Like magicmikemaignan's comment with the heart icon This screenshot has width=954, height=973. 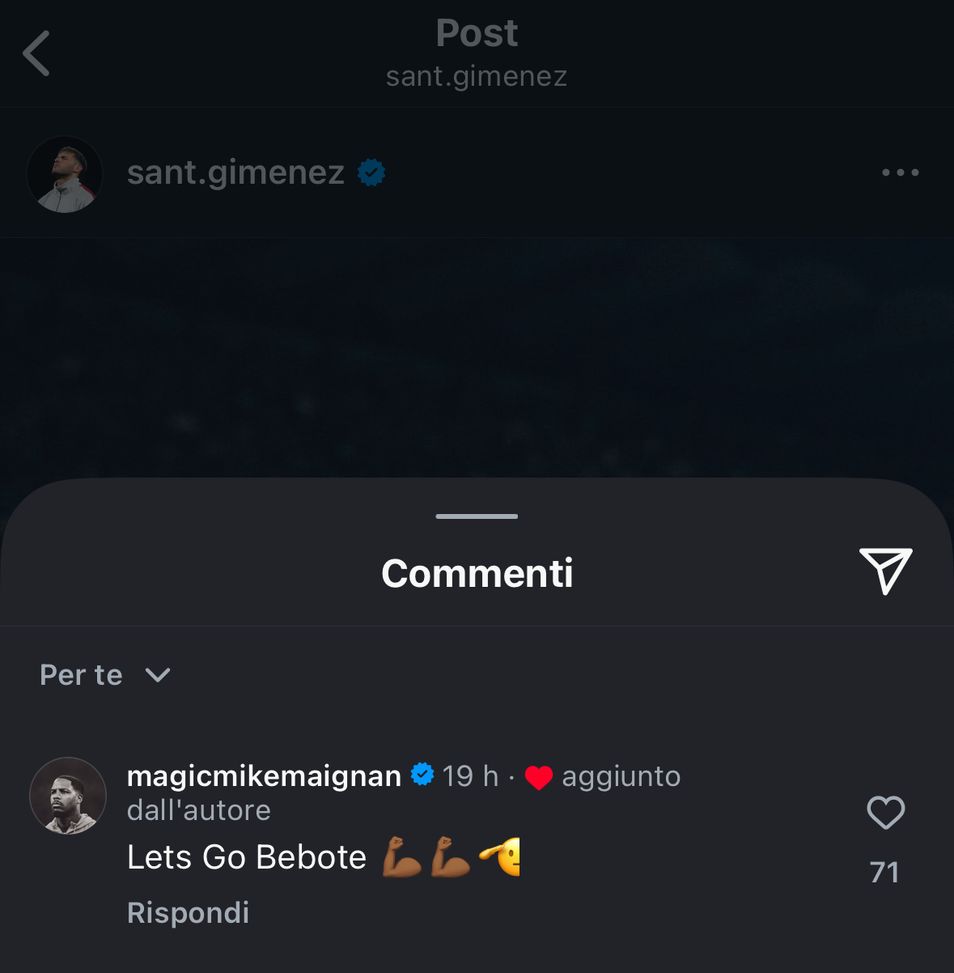pos(884,813)
